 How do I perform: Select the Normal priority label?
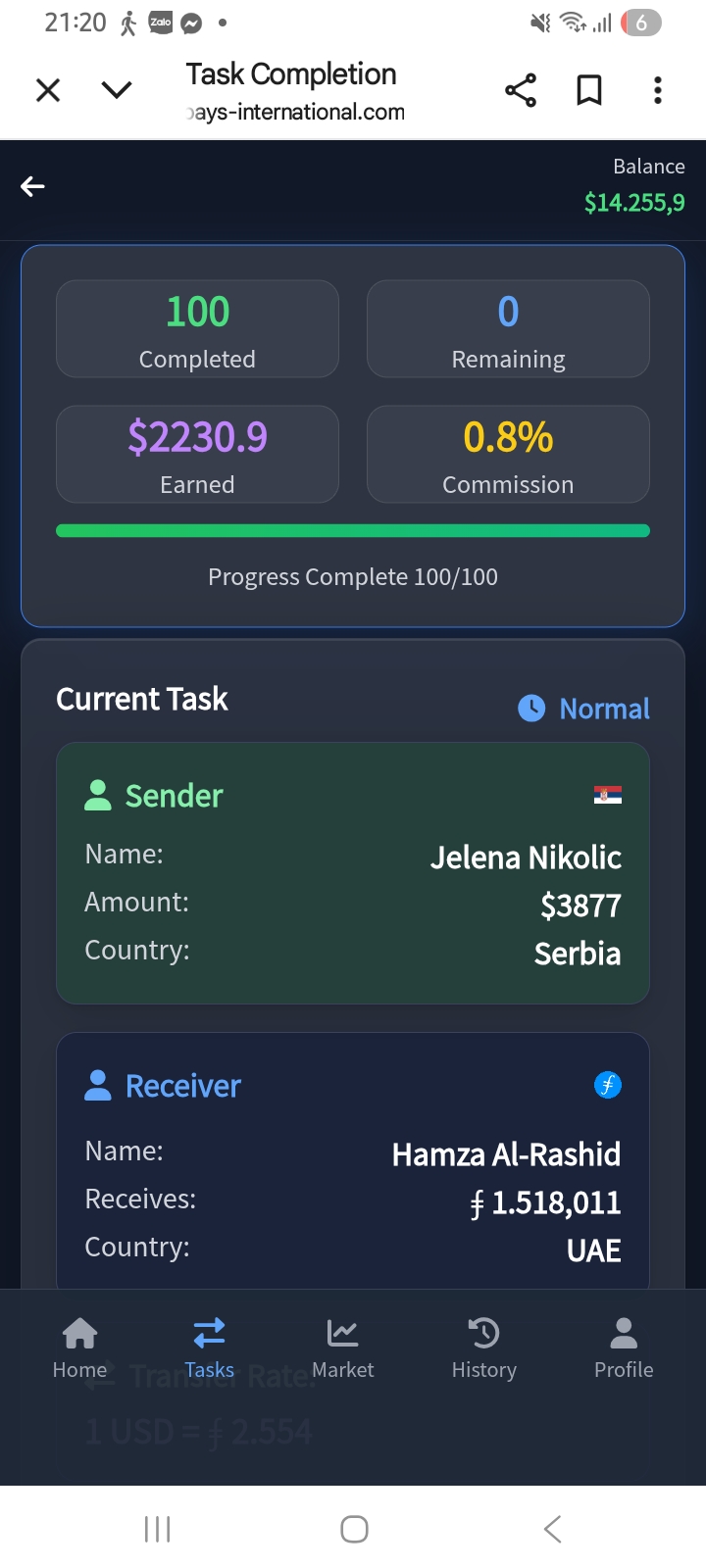[x=604, y=708]
